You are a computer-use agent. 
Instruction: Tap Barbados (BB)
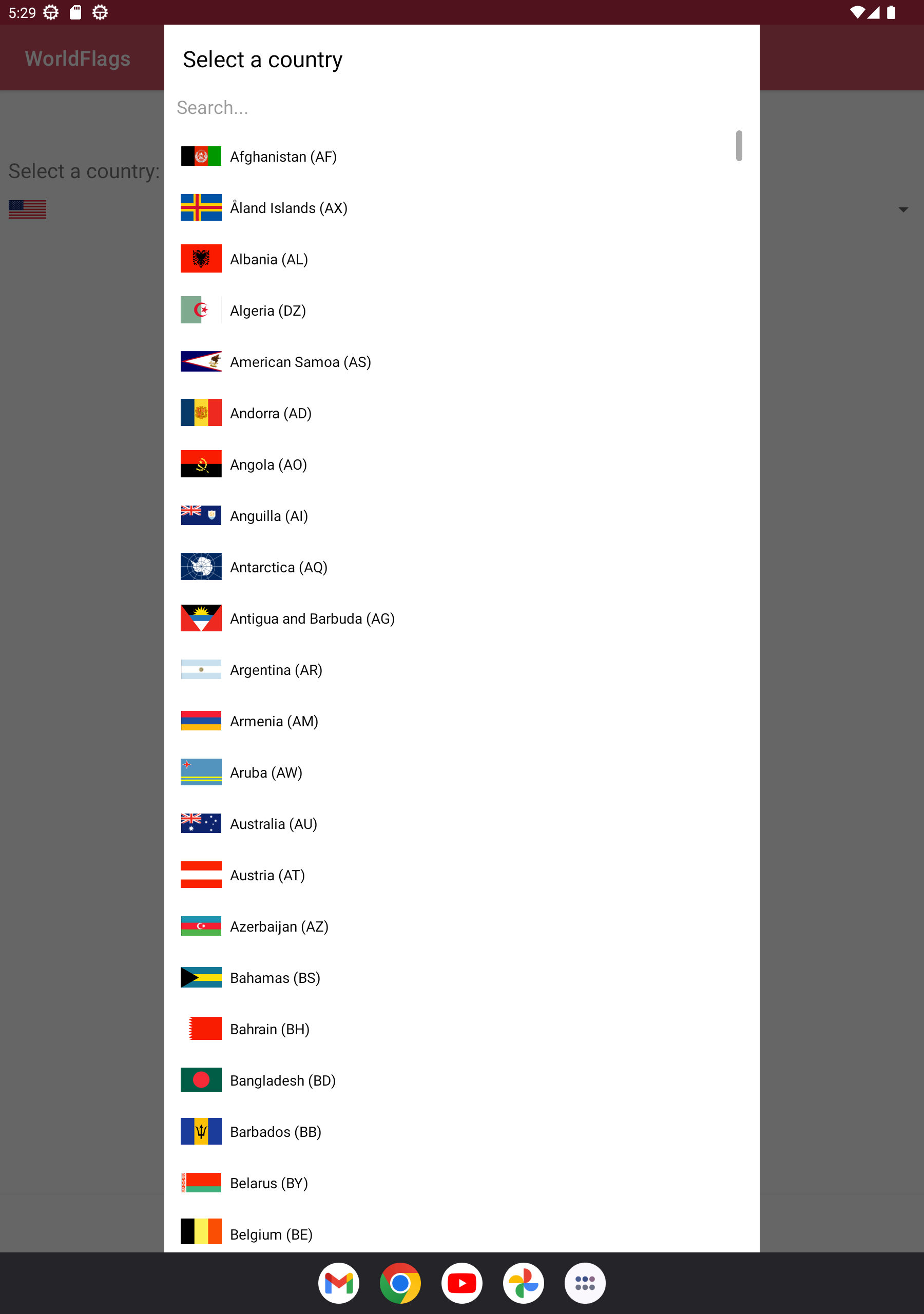[x=275, y=1132]
